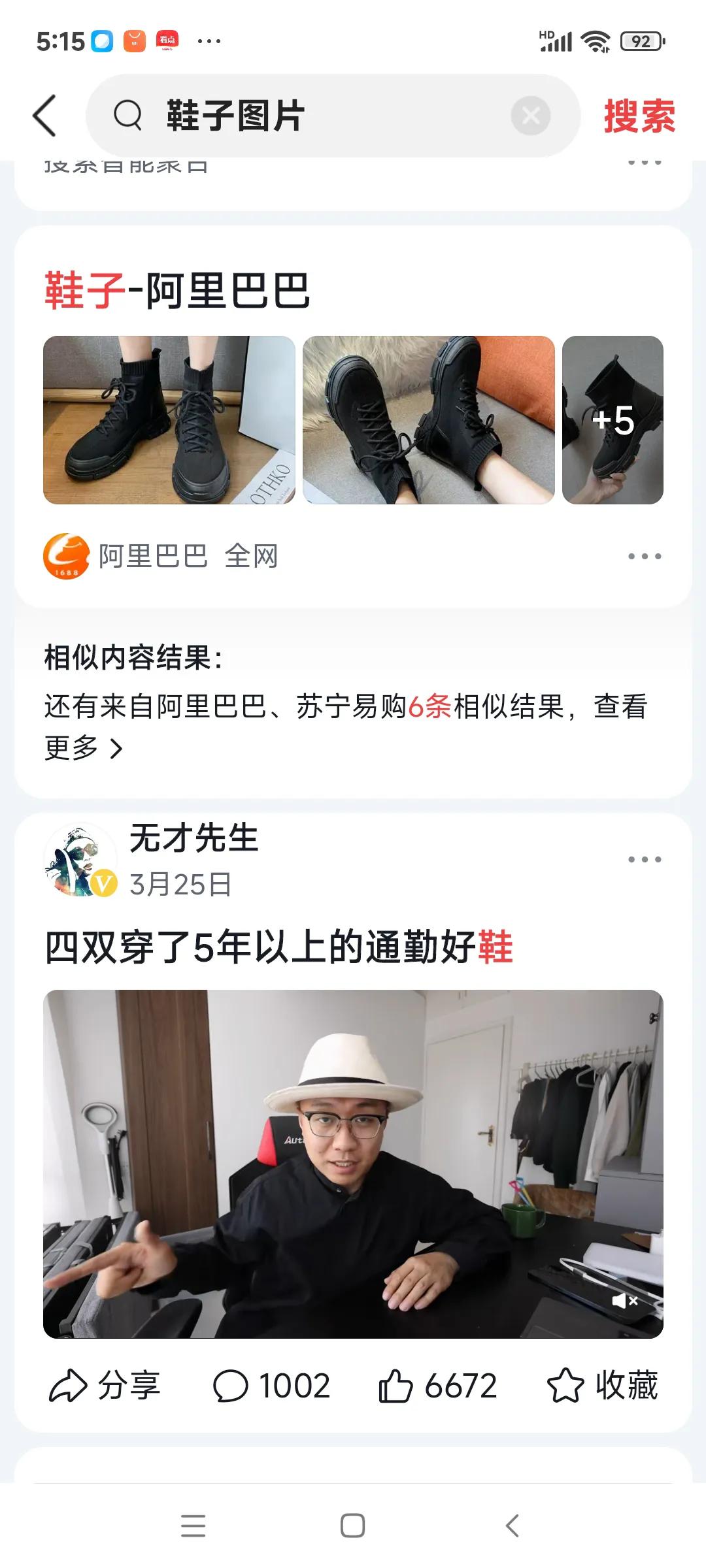Open more options for 阿里巴巴 result
The image size is (706, 1568).
pyautogui.click(x=645, y=557)
